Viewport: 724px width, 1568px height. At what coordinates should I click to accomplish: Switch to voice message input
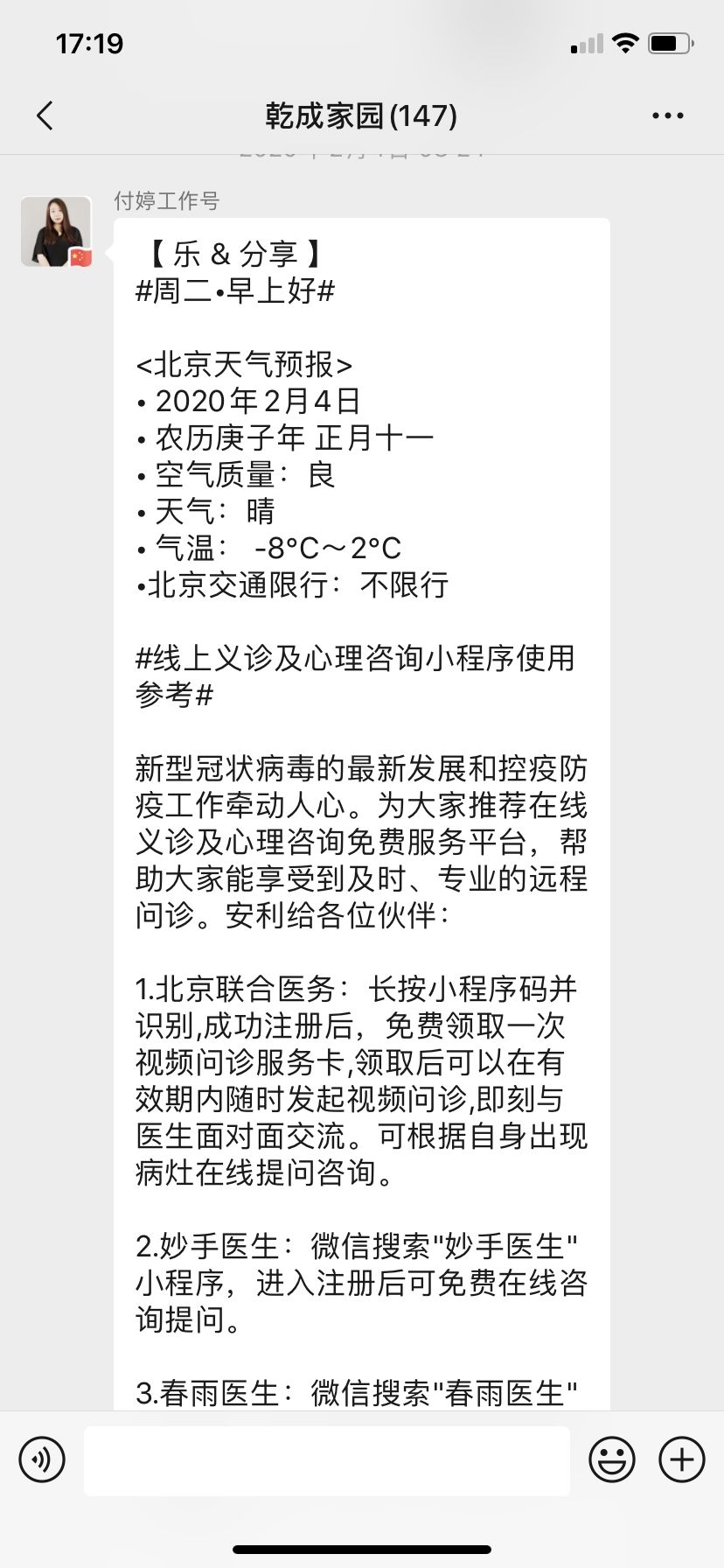(x=42, y=1459)
